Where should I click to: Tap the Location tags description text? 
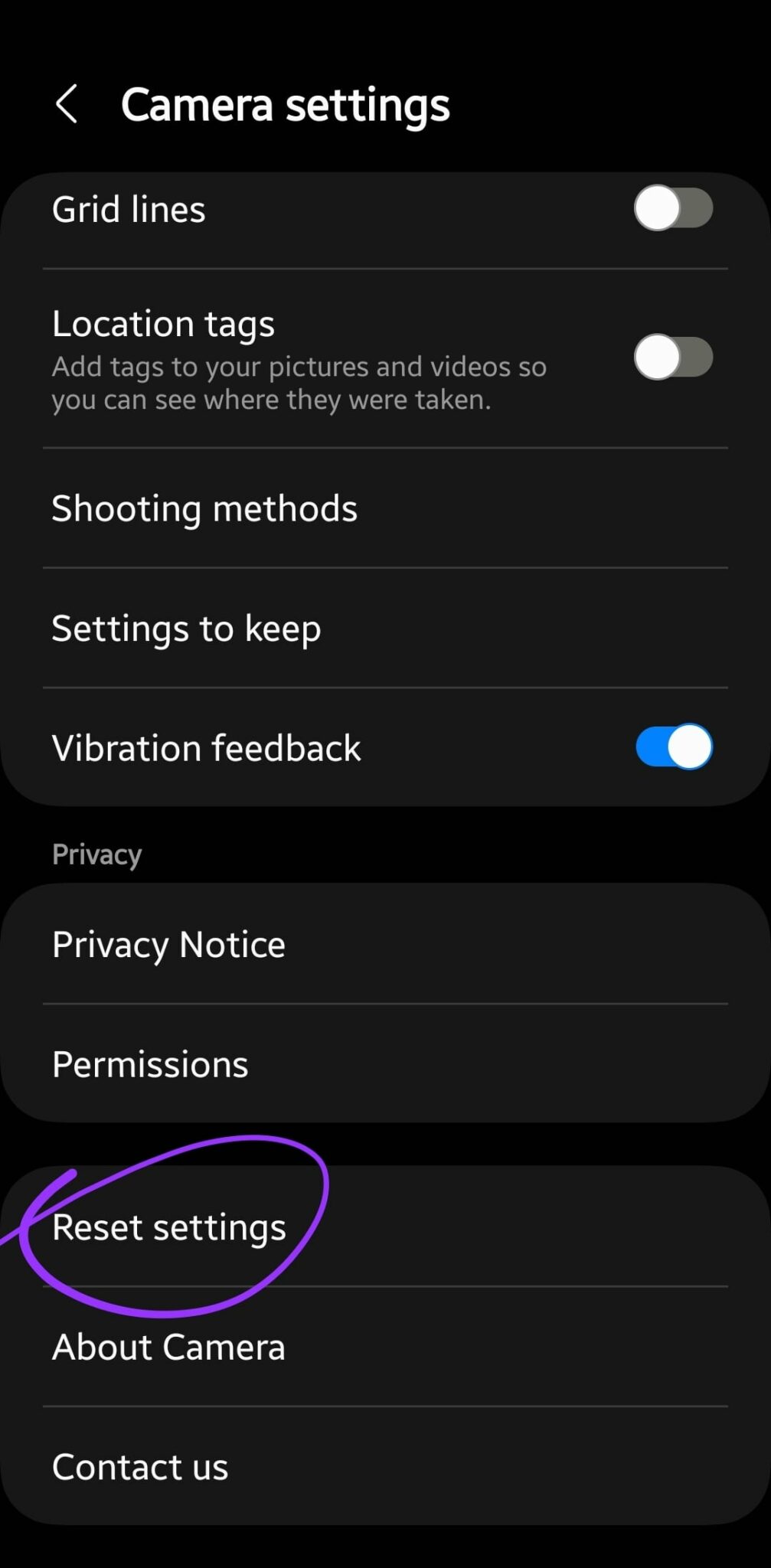coord(299,383)
